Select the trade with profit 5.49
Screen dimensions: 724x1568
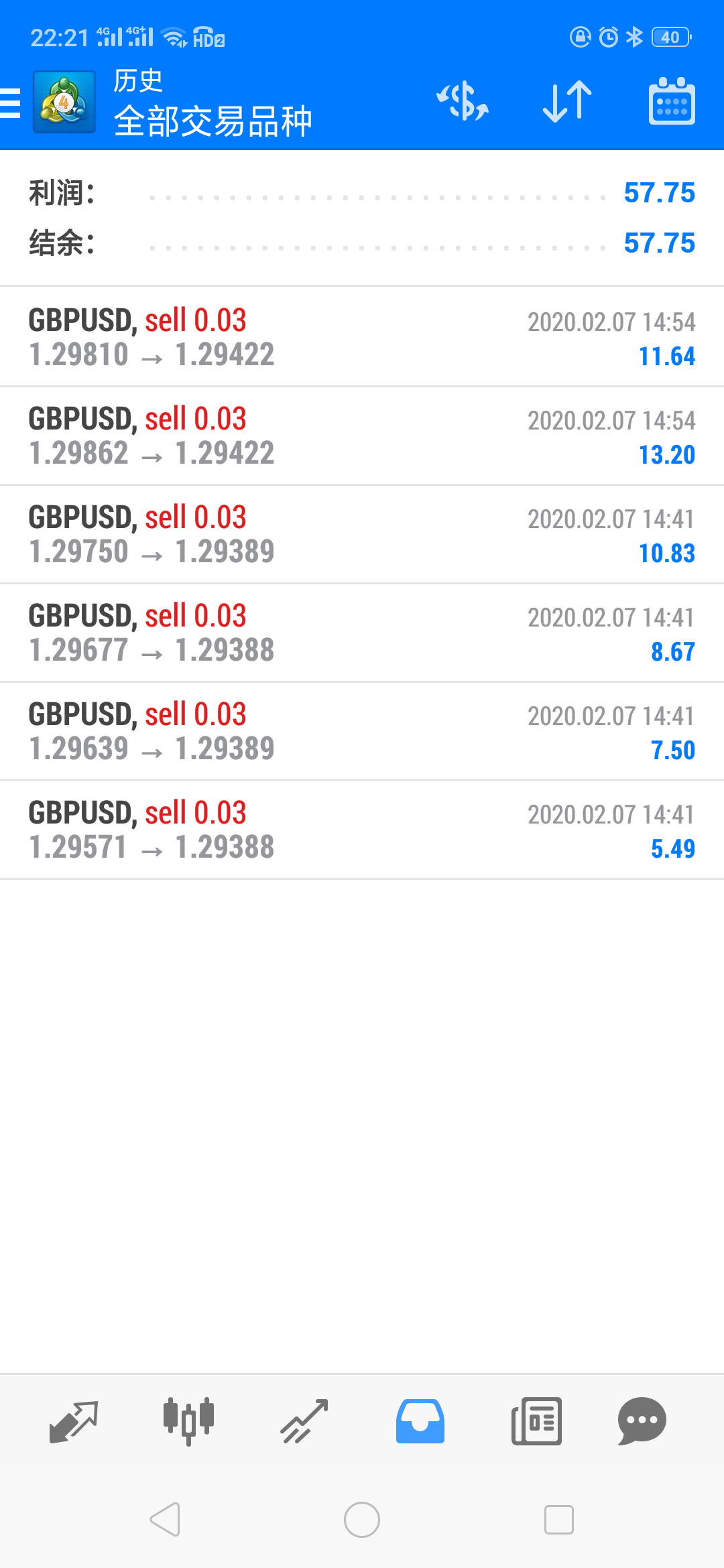click(362, 830)
